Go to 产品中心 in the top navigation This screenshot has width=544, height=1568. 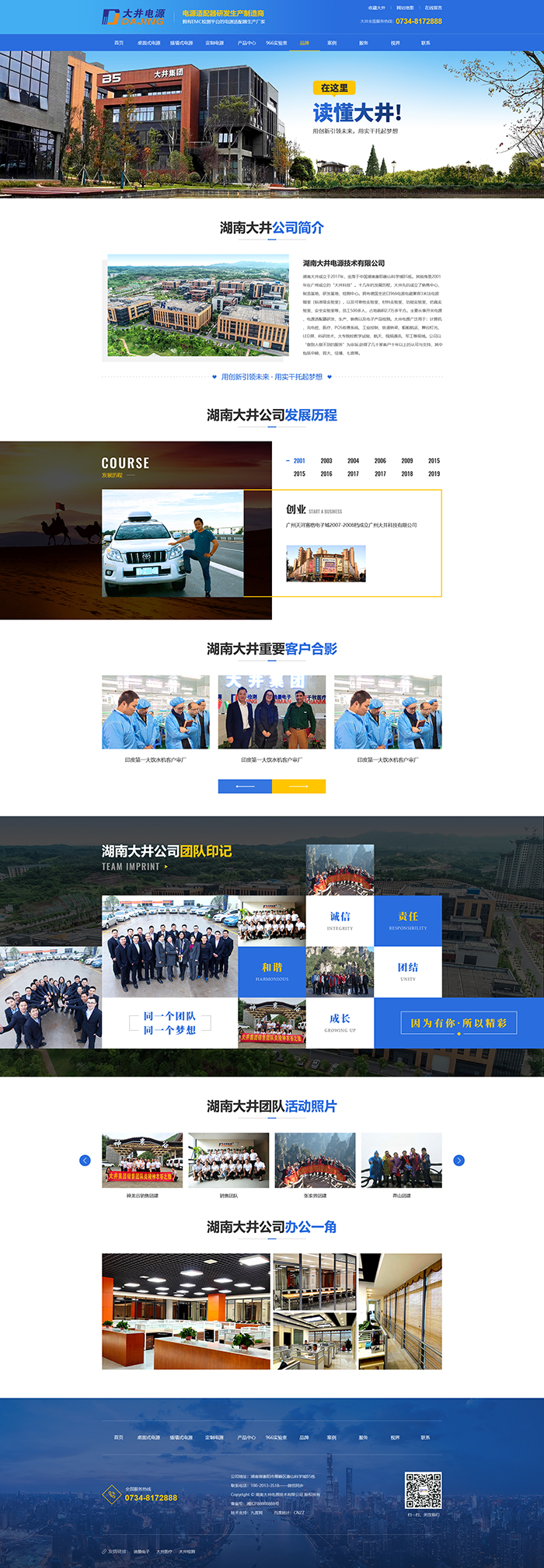246,43
